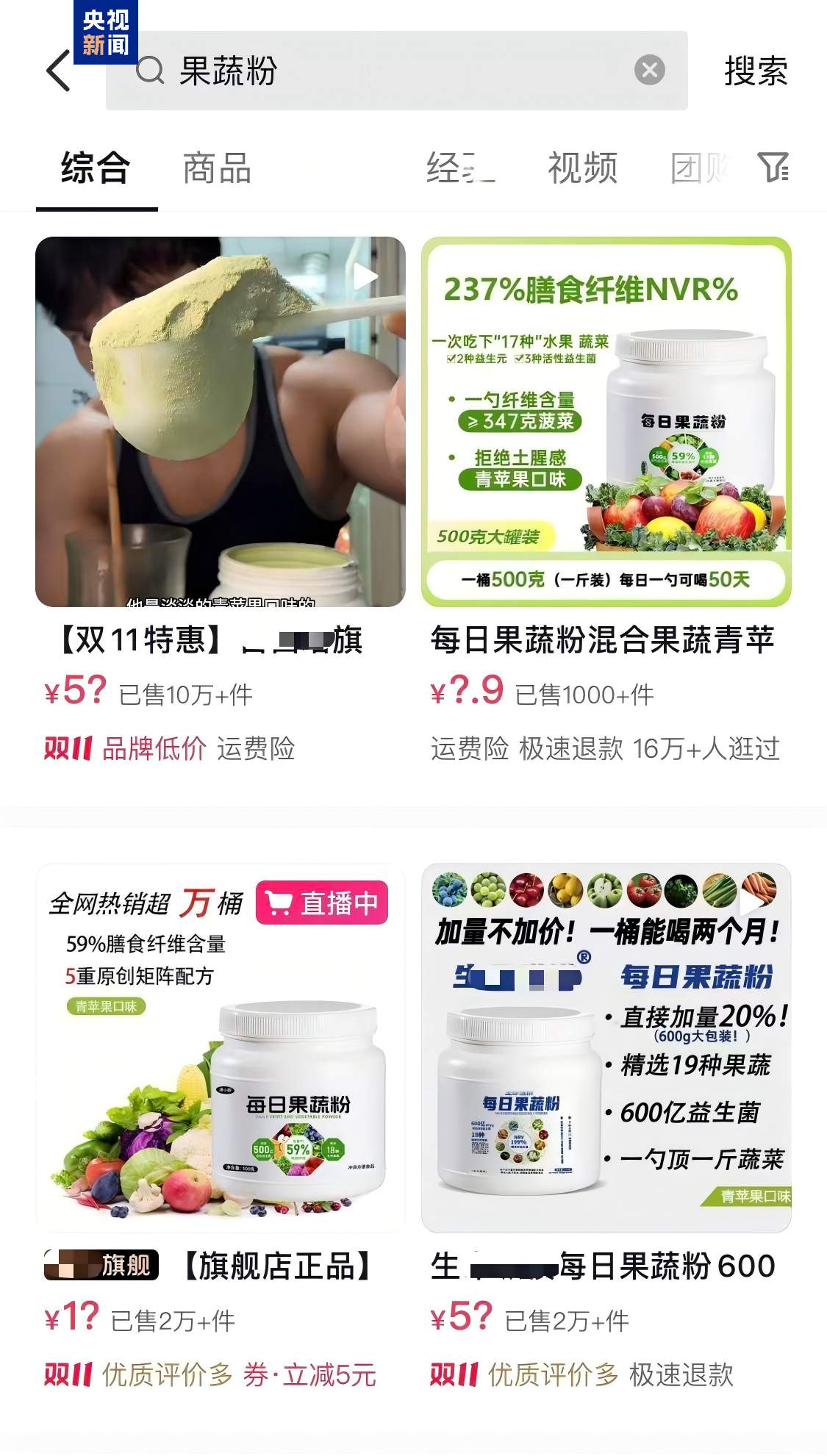Switch to the 综合 tab
Screen dimensions: 827x1456
96,168
